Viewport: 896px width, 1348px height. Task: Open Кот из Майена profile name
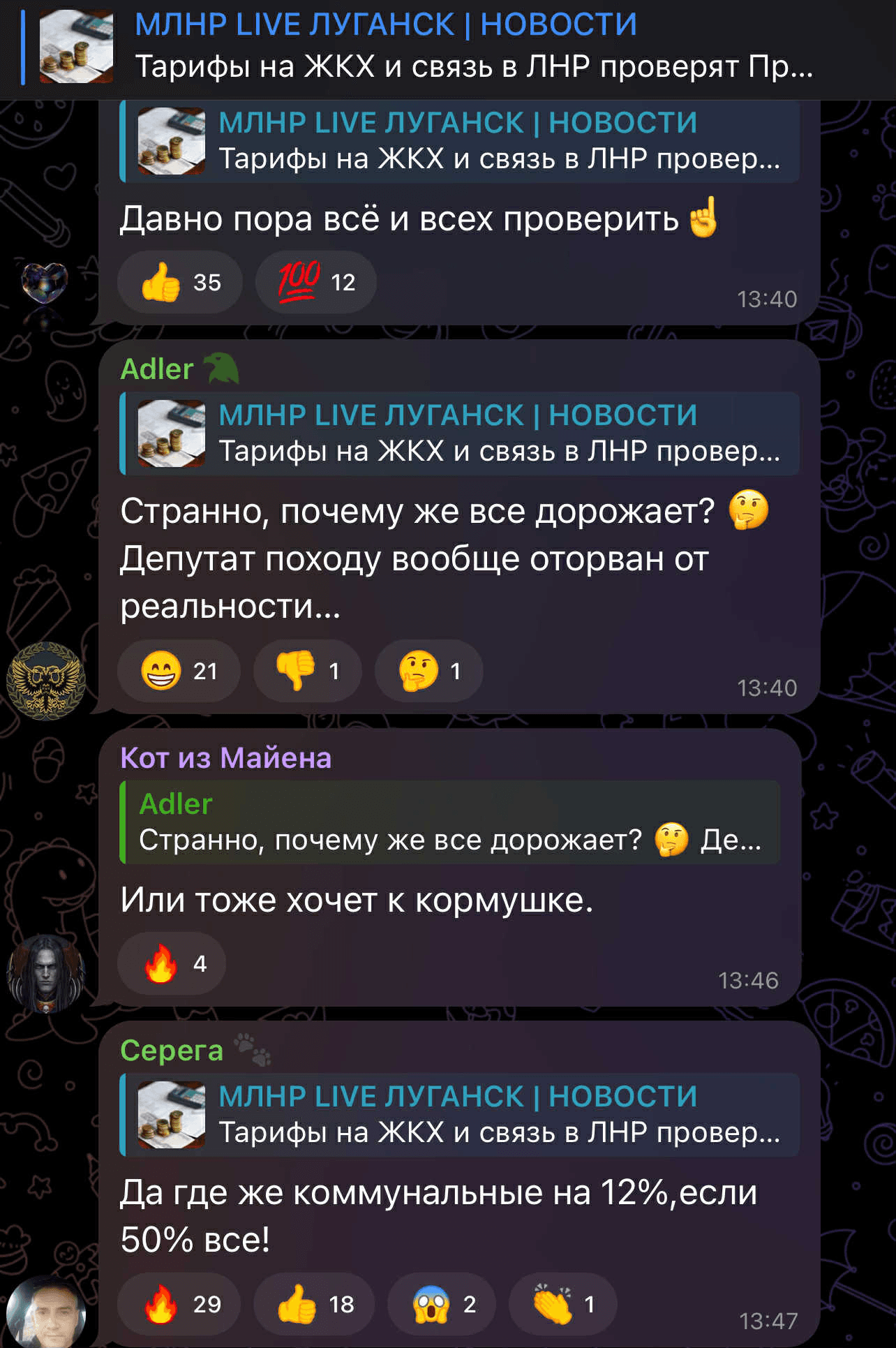click(x=225, y=757)
